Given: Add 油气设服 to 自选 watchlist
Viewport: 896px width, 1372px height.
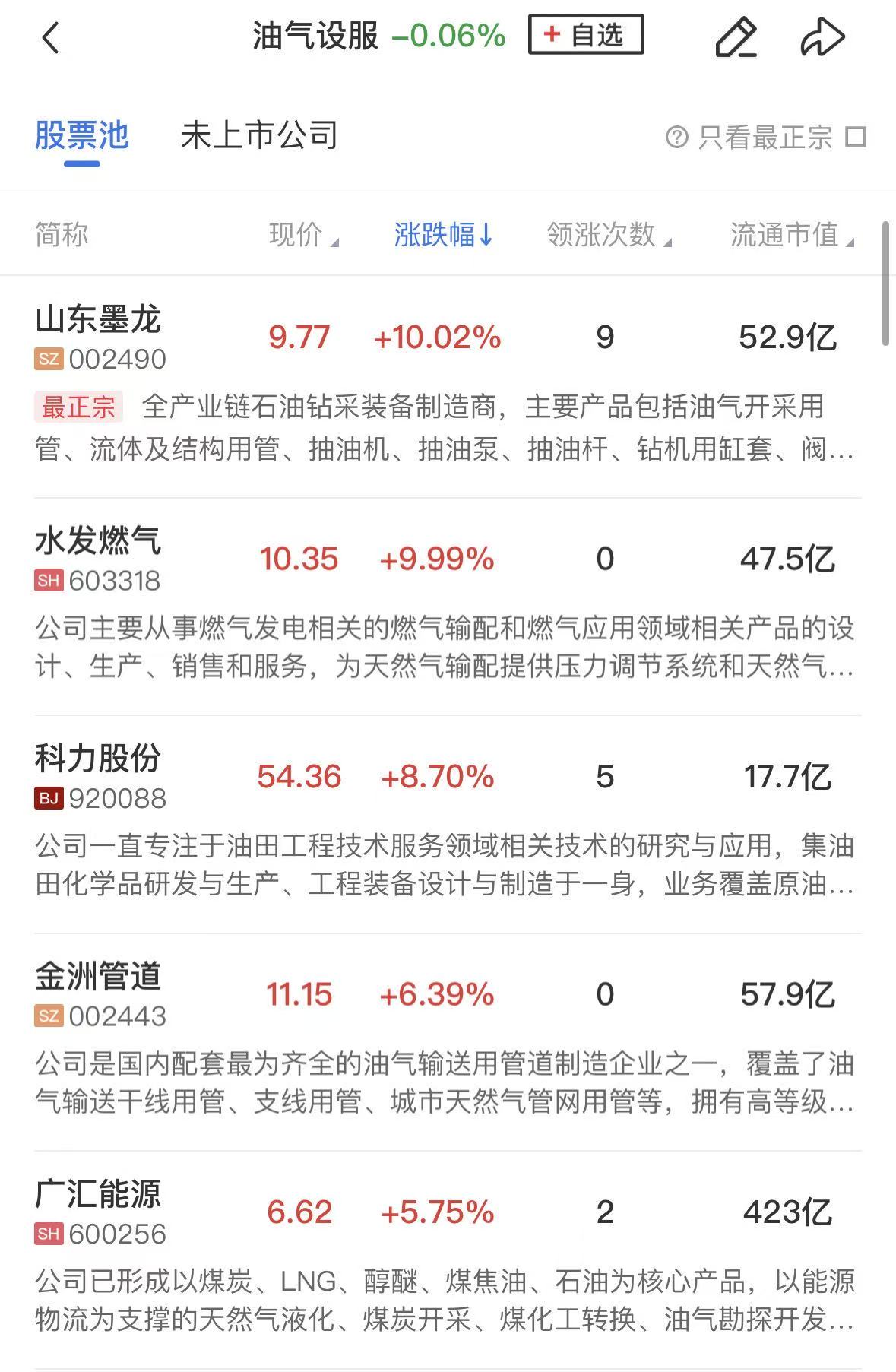Looking at the screenshot, I should pyautogui.click(x=586, y=35).
